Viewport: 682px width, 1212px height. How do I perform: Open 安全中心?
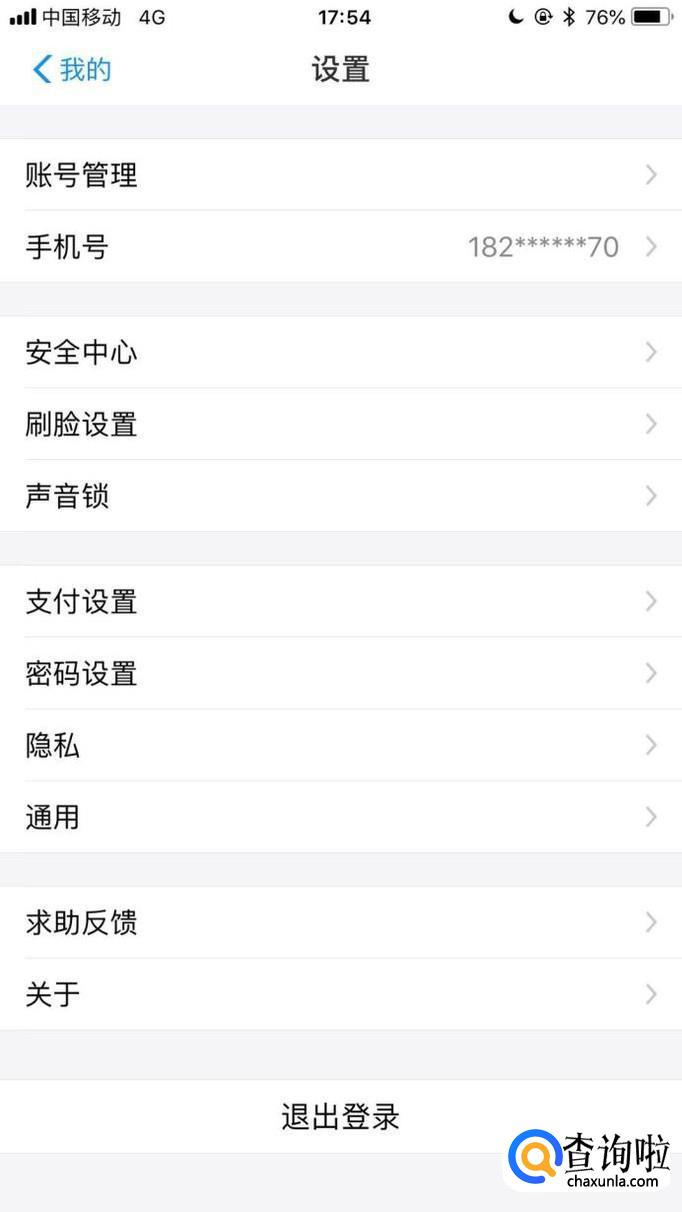point(340,353)
